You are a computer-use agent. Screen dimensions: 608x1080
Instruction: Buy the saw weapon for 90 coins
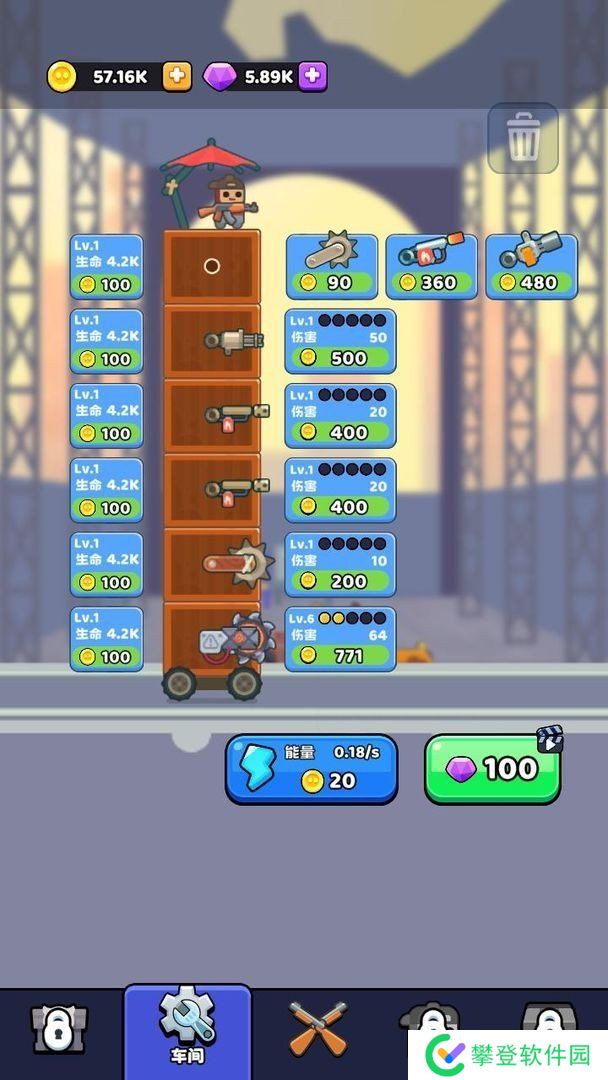(332, 266)
